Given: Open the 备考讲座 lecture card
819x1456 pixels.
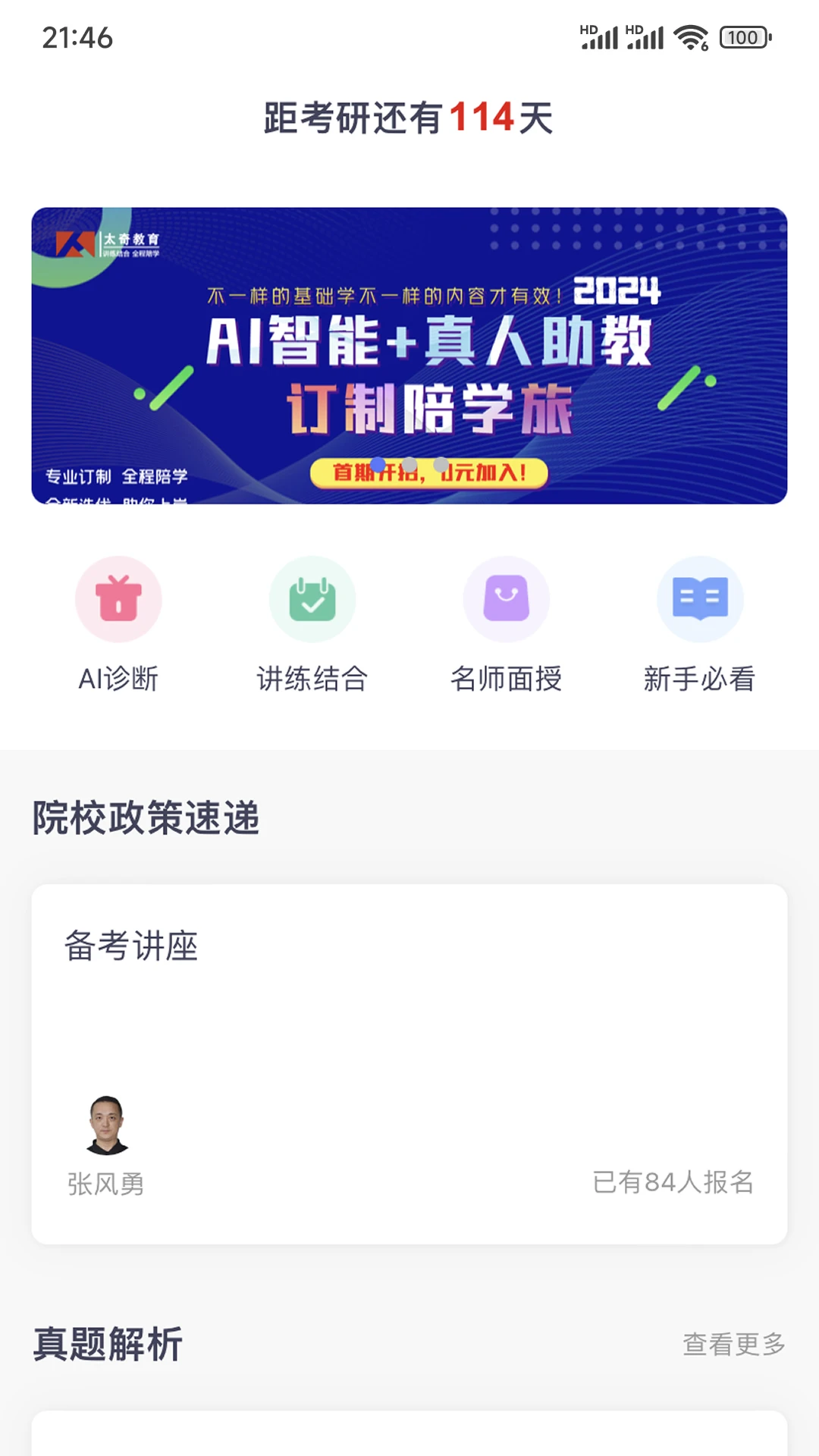Looking at the screenshot, I should point(409,1063).
